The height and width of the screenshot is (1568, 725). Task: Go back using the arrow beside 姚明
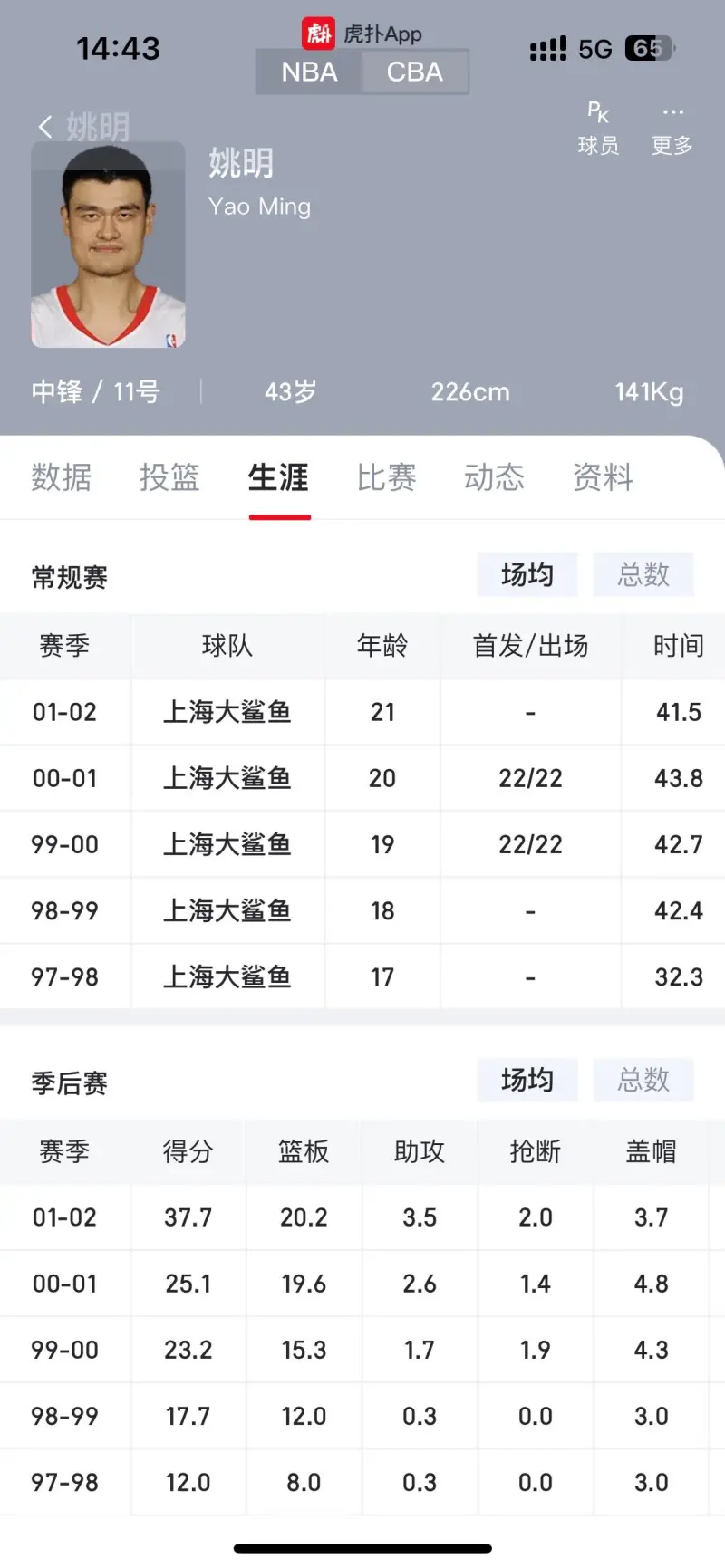coord(45,127)
